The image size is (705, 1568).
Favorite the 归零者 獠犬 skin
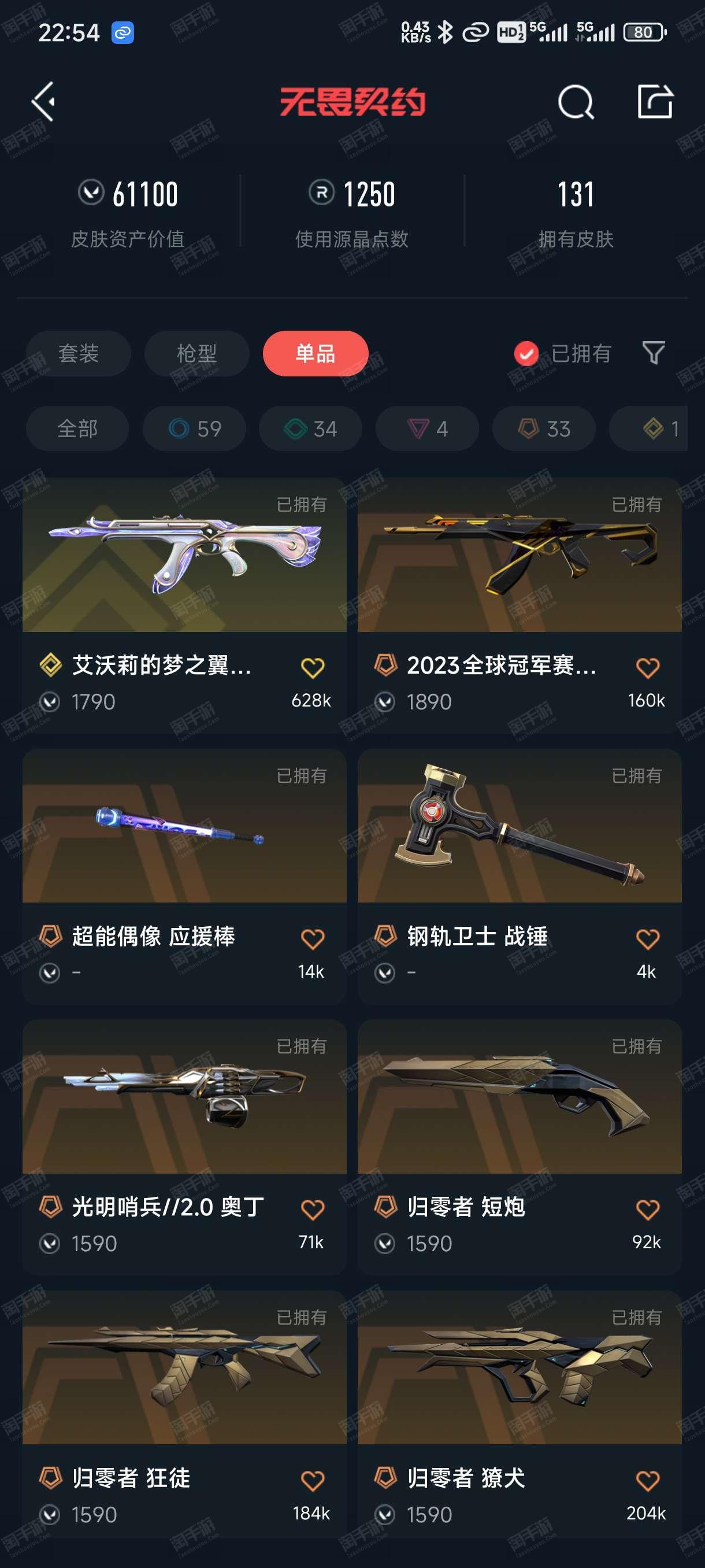coord(648,1481)
